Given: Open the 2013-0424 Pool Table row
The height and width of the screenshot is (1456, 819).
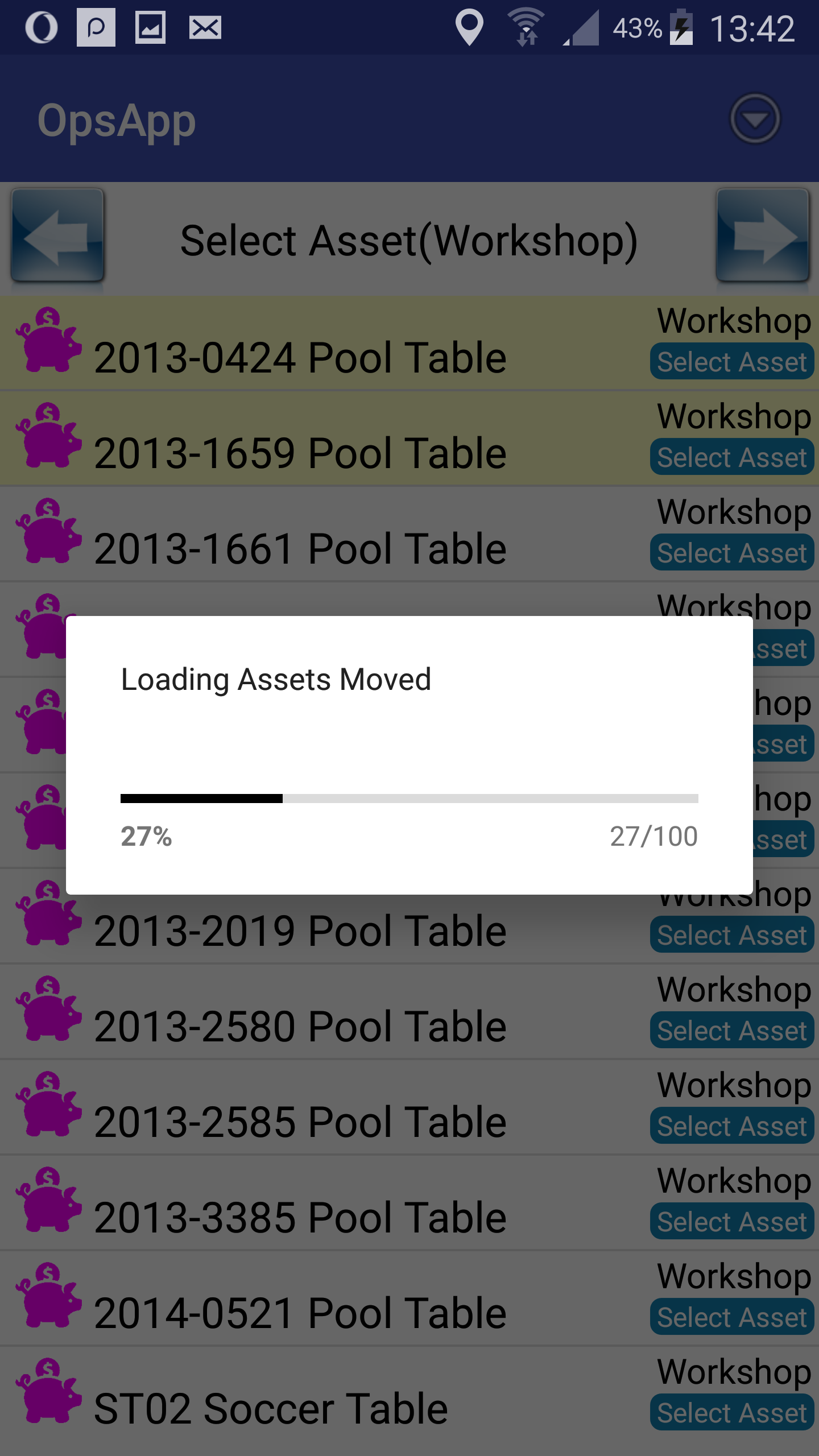Looking at the screenshot, I should coord(409,344).
